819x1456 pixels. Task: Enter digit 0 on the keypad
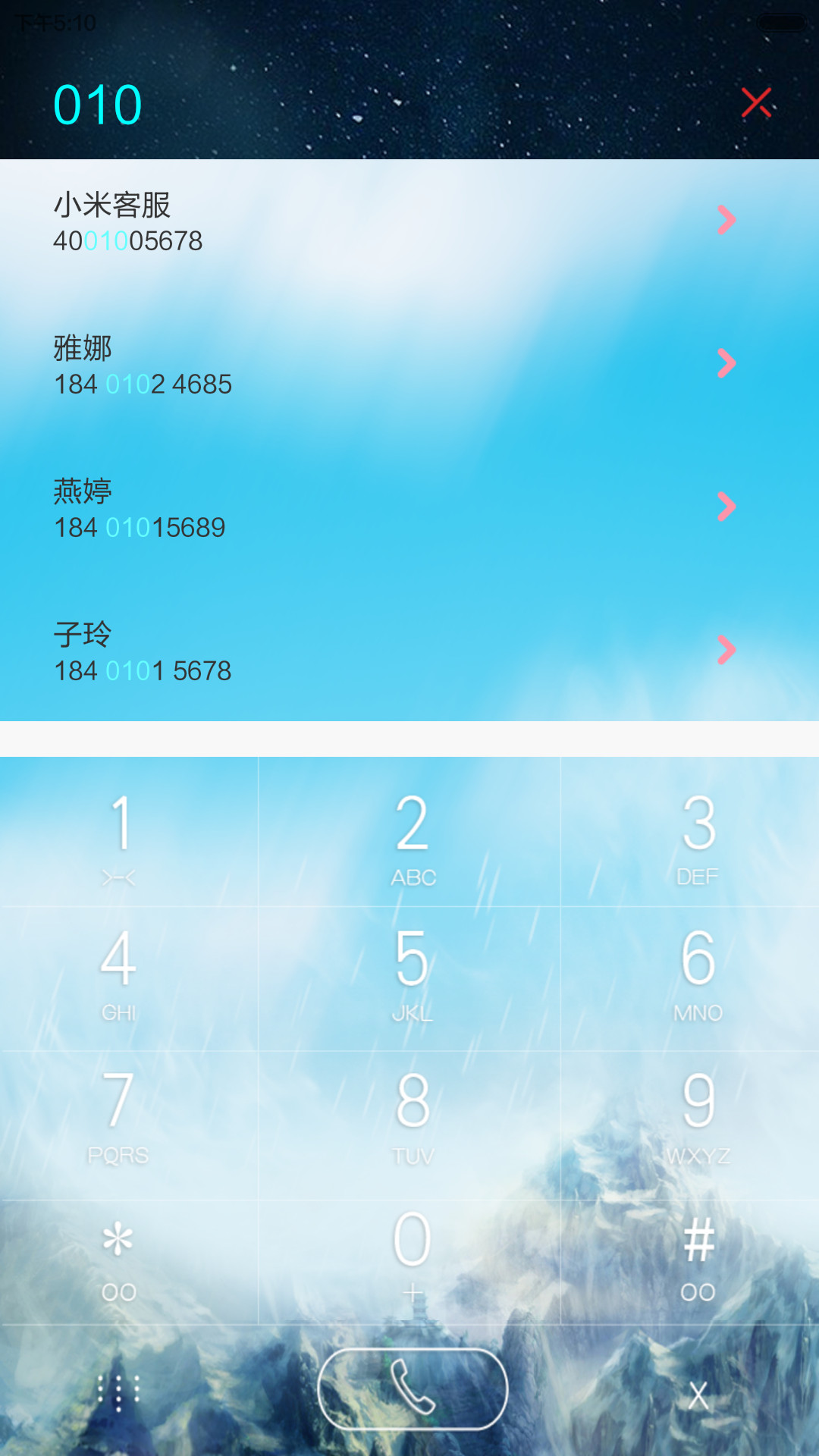pyautogui.click(x=409, y=1263)
